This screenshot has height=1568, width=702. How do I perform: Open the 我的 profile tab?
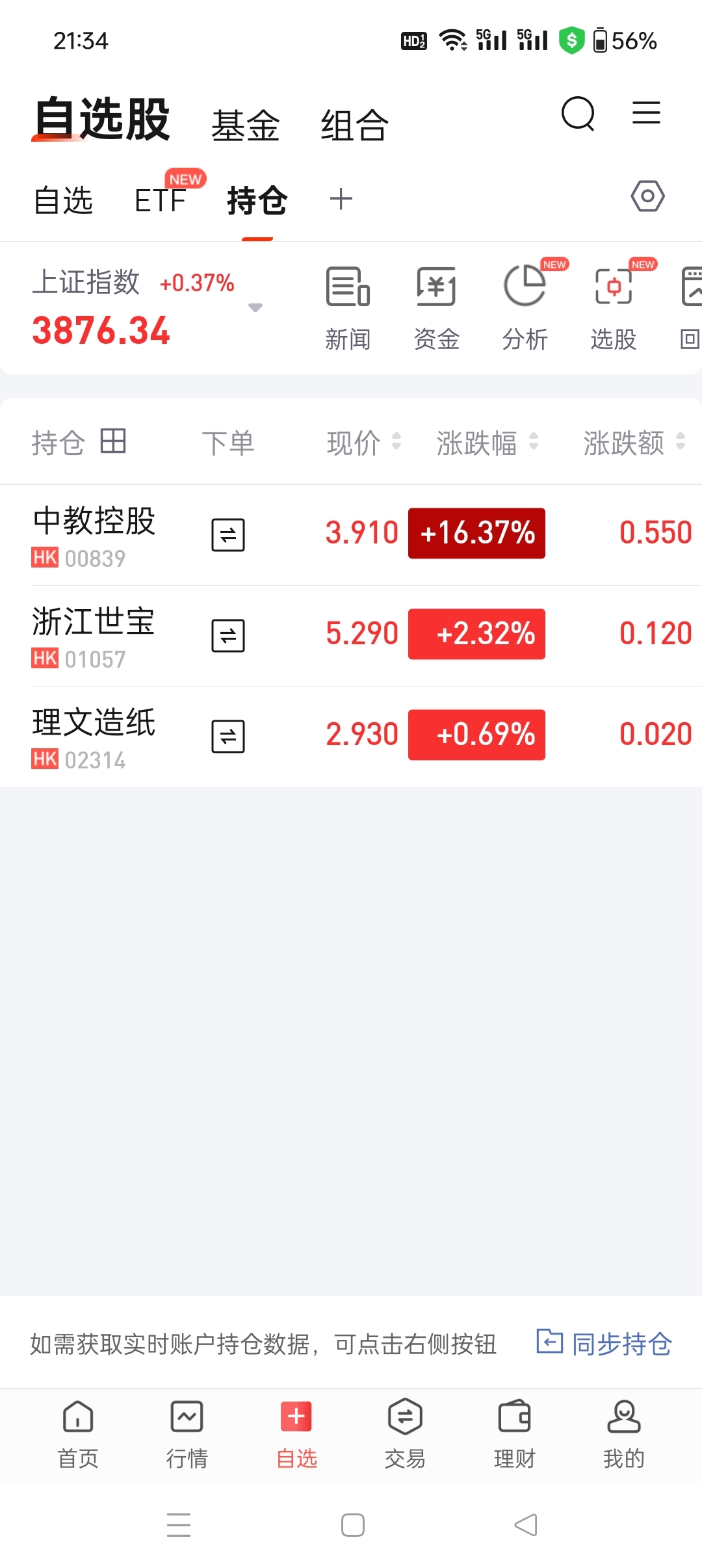coord(624,1435)
